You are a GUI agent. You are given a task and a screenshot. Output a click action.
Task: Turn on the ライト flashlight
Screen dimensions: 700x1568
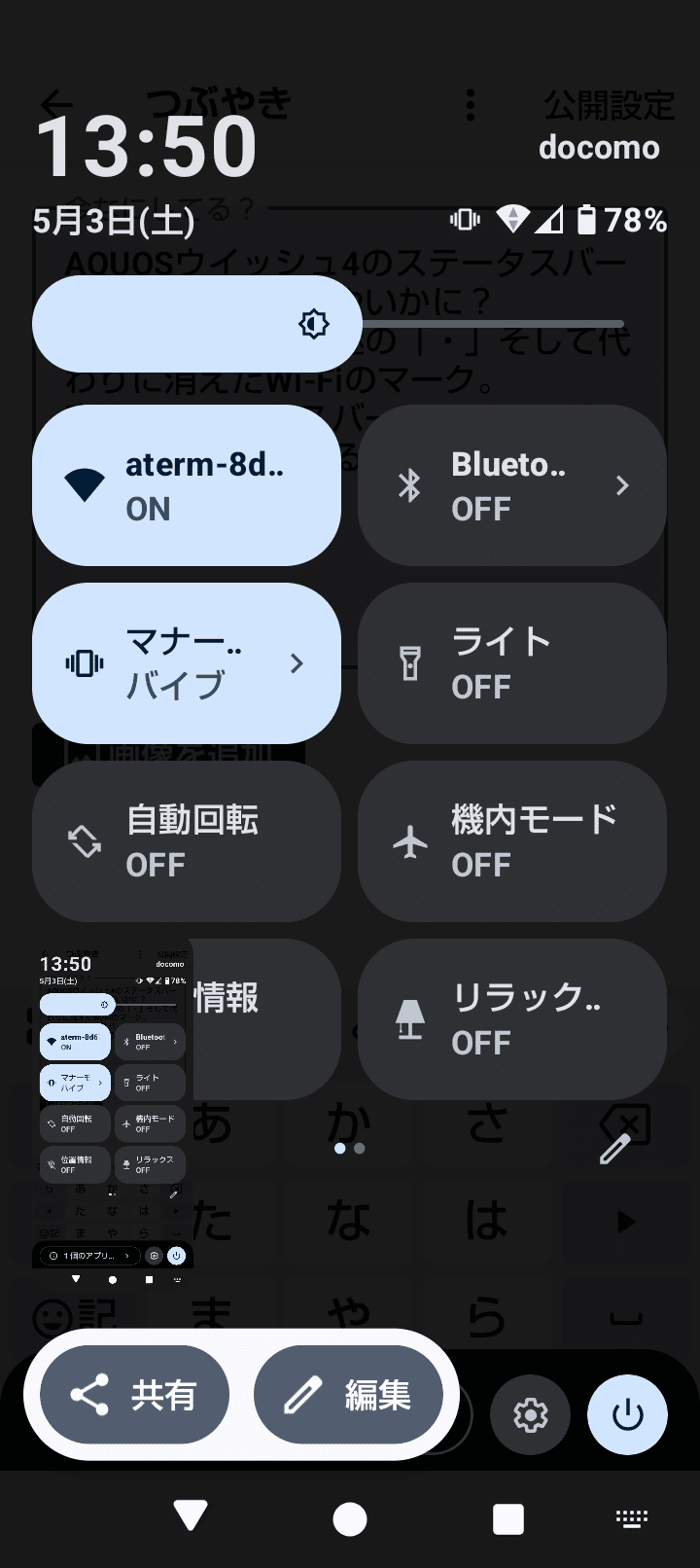coord(511,663)
